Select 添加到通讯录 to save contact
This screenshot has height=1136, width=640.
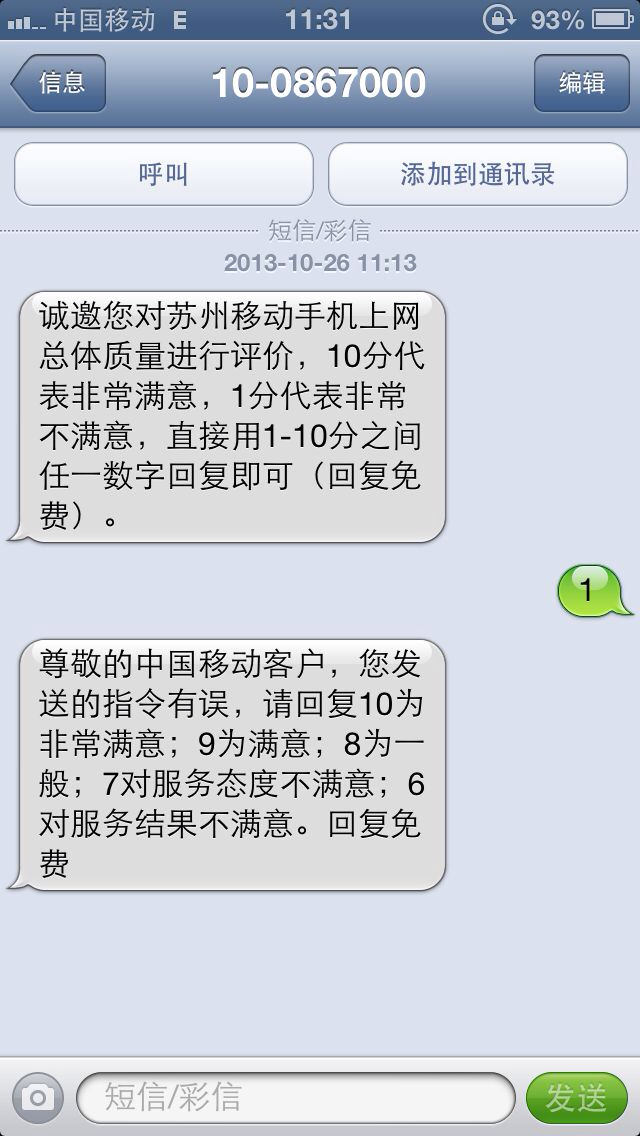(478, 174)
